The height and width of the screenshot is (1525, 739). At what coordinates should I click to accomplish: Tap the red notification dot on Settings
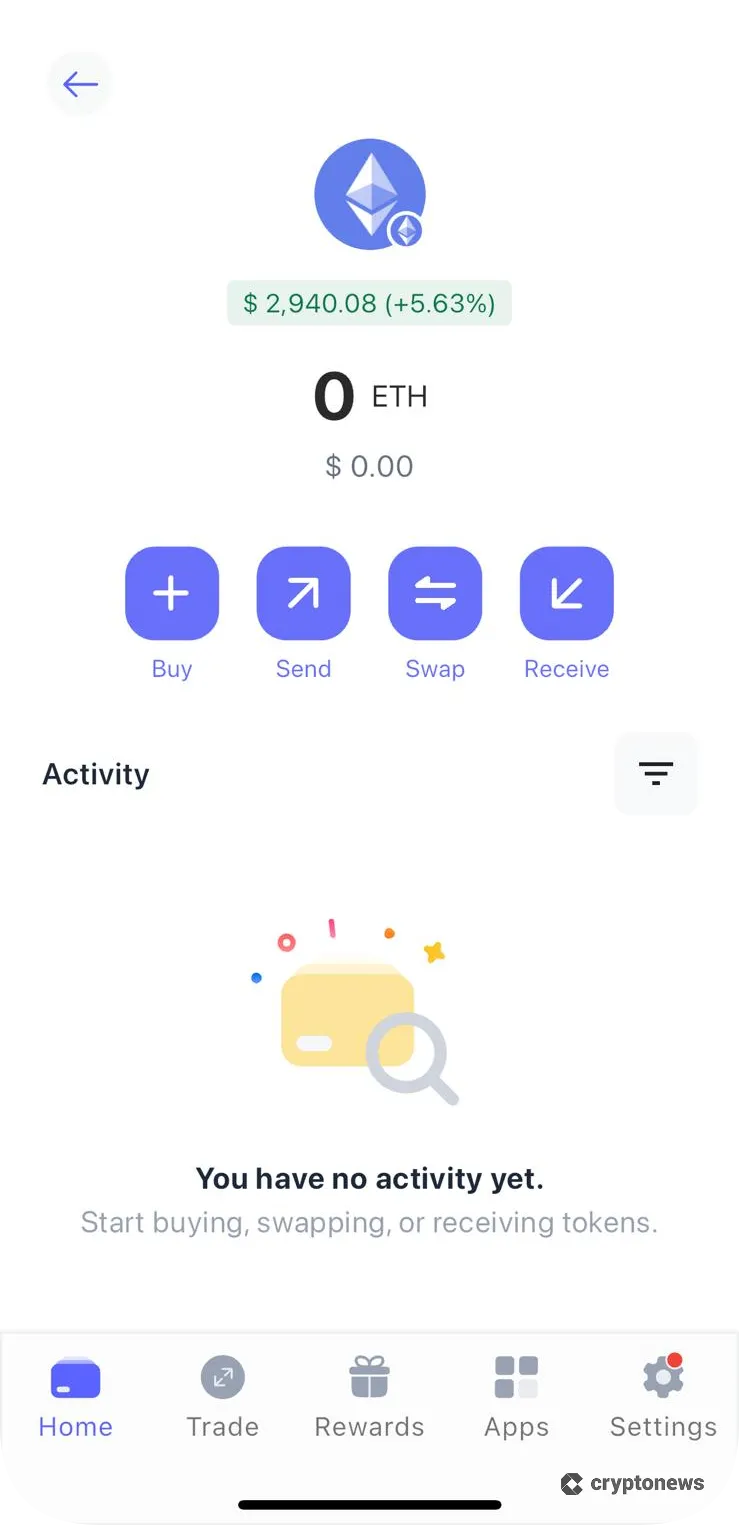(676, 1360)
